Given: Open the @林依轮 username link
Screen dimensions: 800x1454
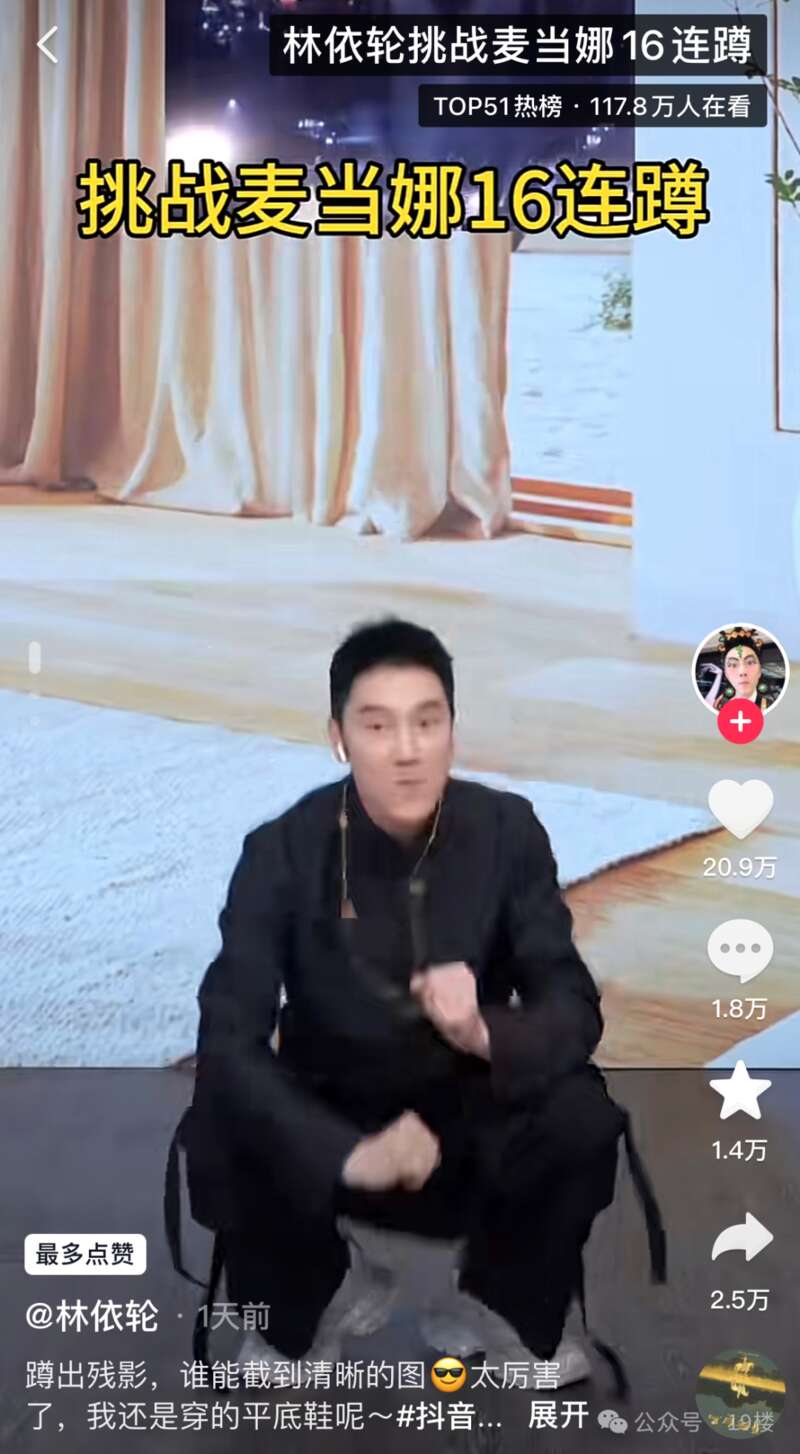Looking at the screenshot, I should pyautogui.click(x=92, y=1316).
